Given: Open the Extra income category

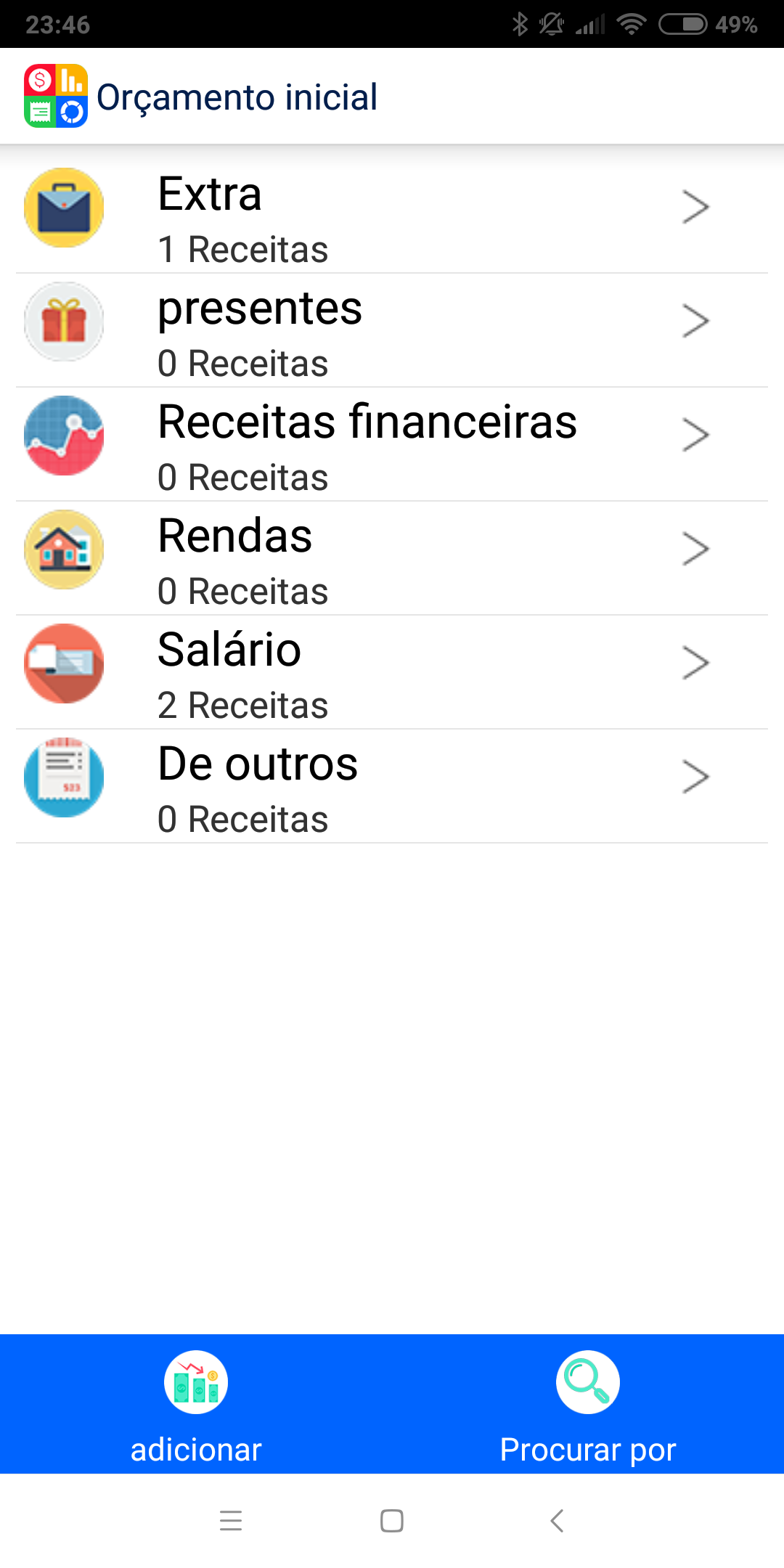Looking at the screenshot, I should point(392,216).
